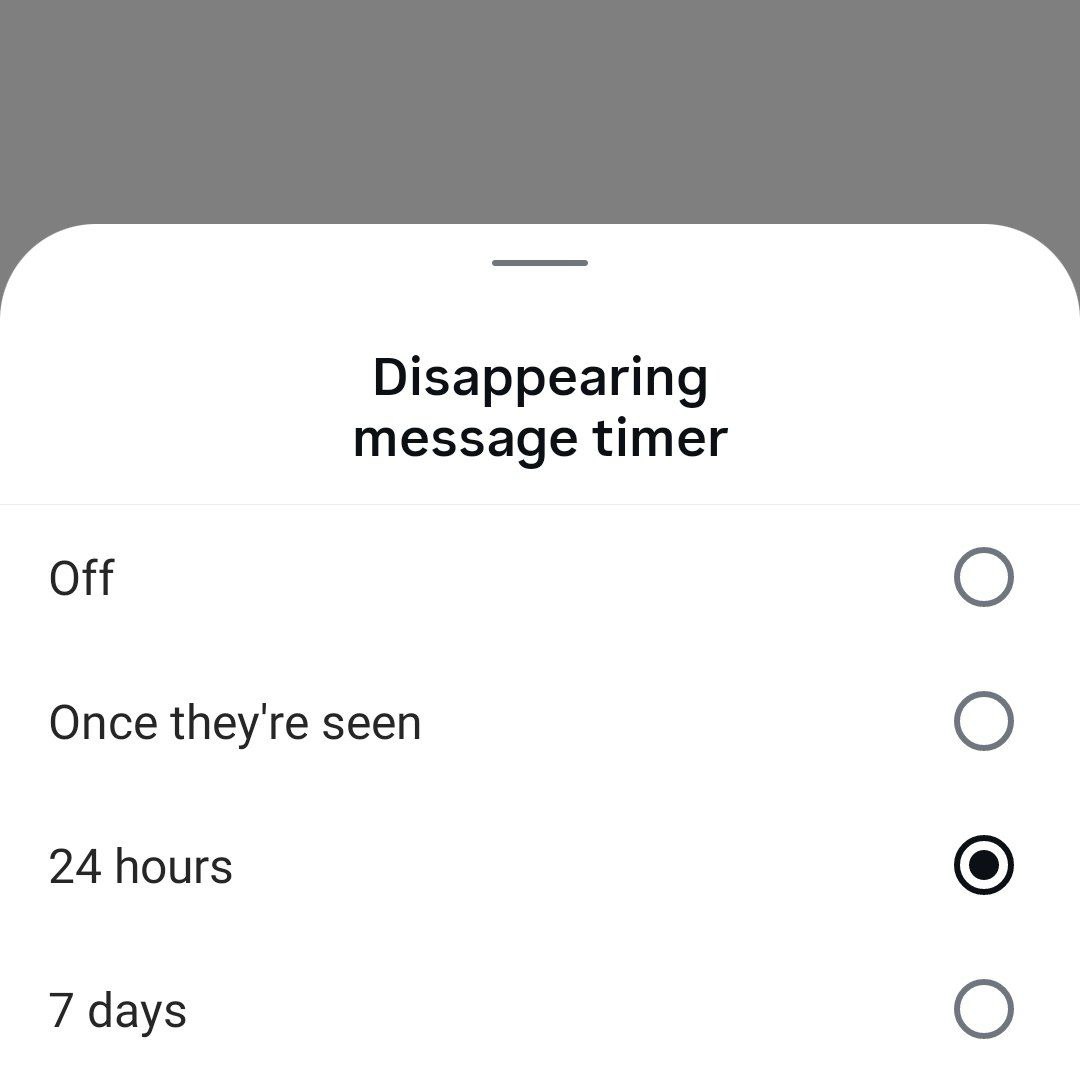Tap the bottom sheet drag handle
Image resolution: width=1080 pixels, height=1069 pixels.
click(x=540, y=263)
